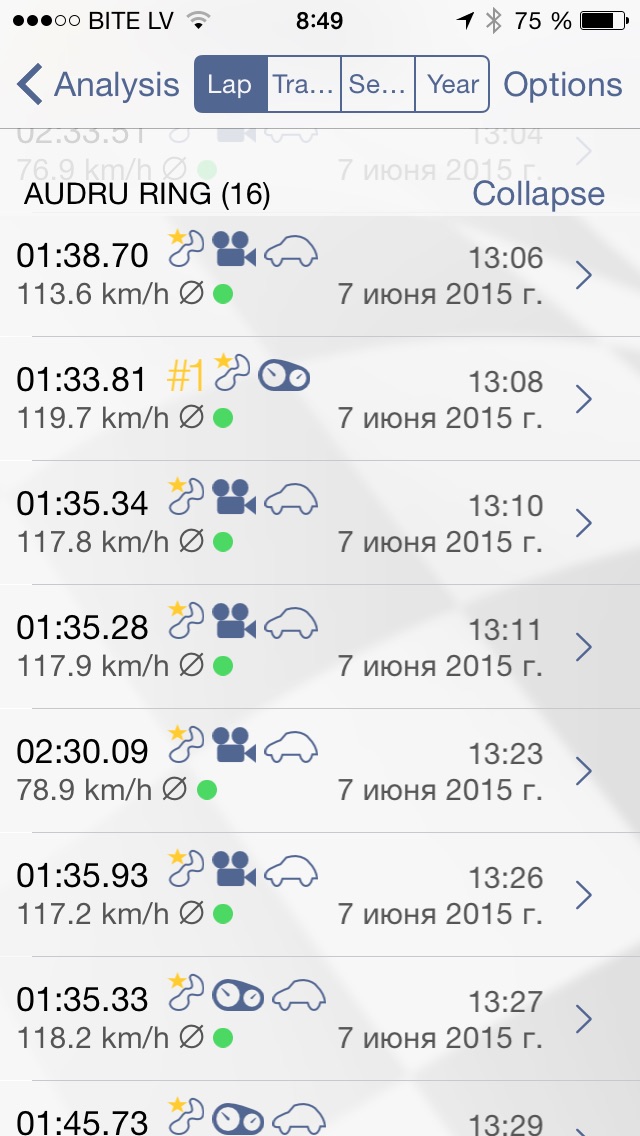Open the 01:38.70 lap at 13:06
The width and height of the screenshot is (640, 1136).
click(320, 275)
